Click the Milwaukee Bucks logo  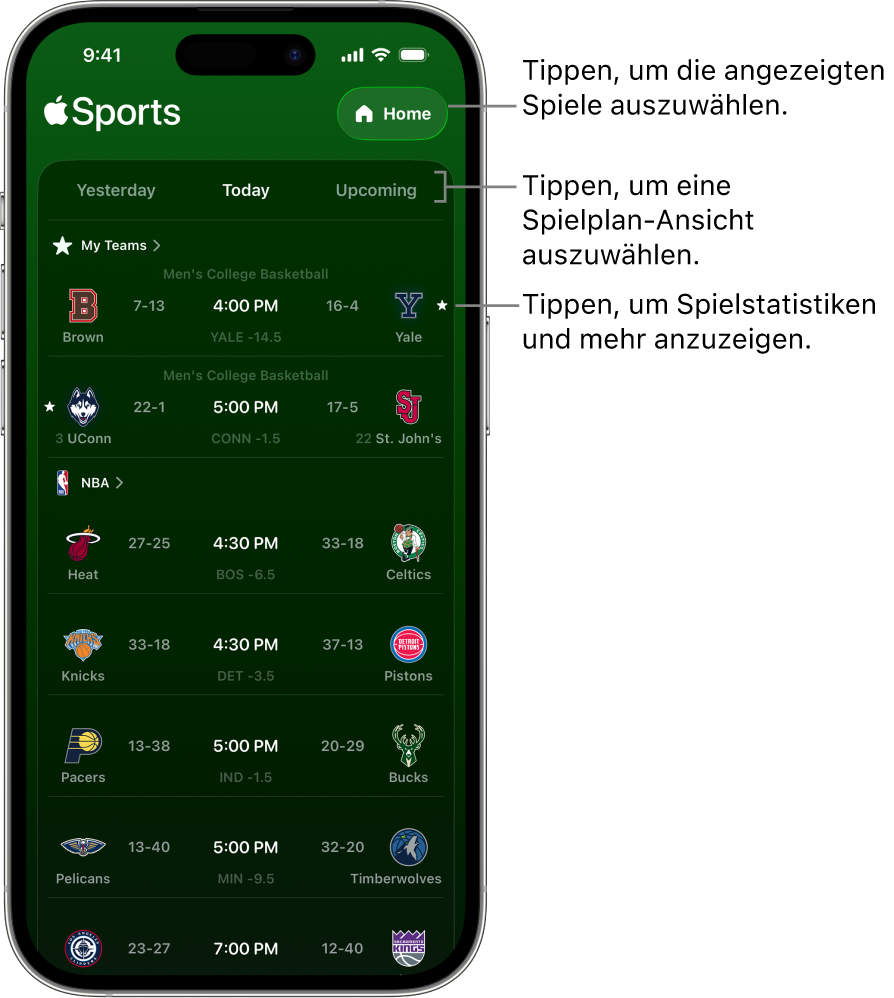[408, 745]
